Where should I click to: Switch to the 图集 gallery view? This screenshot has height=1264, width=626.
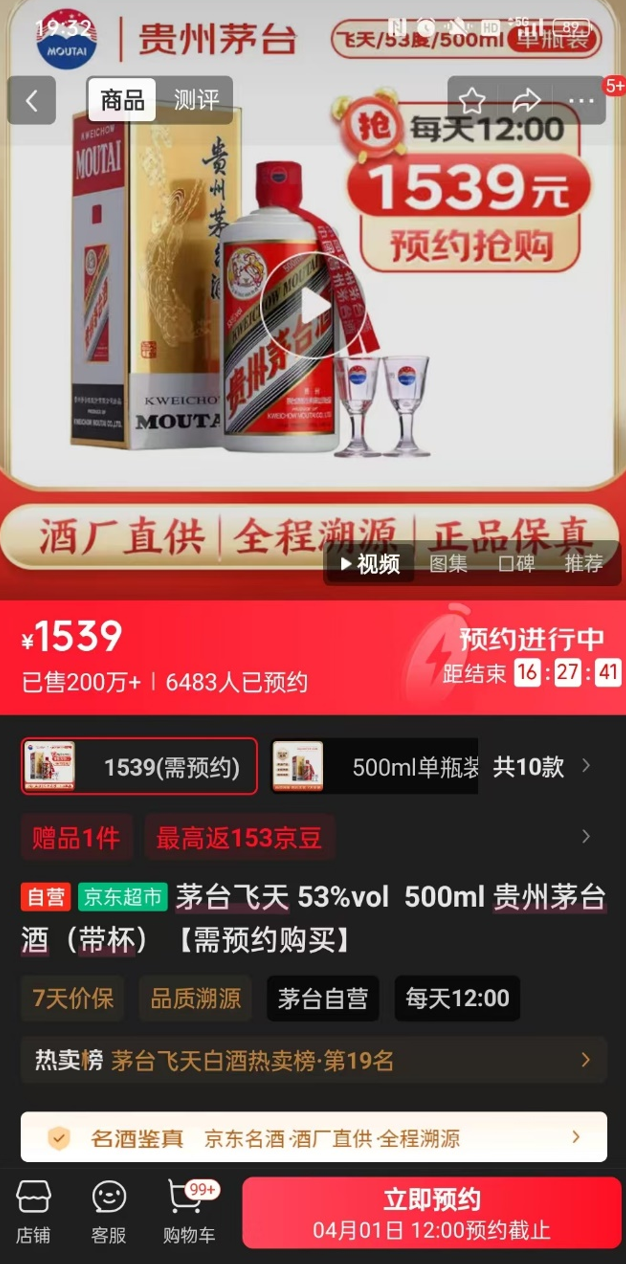449,564
